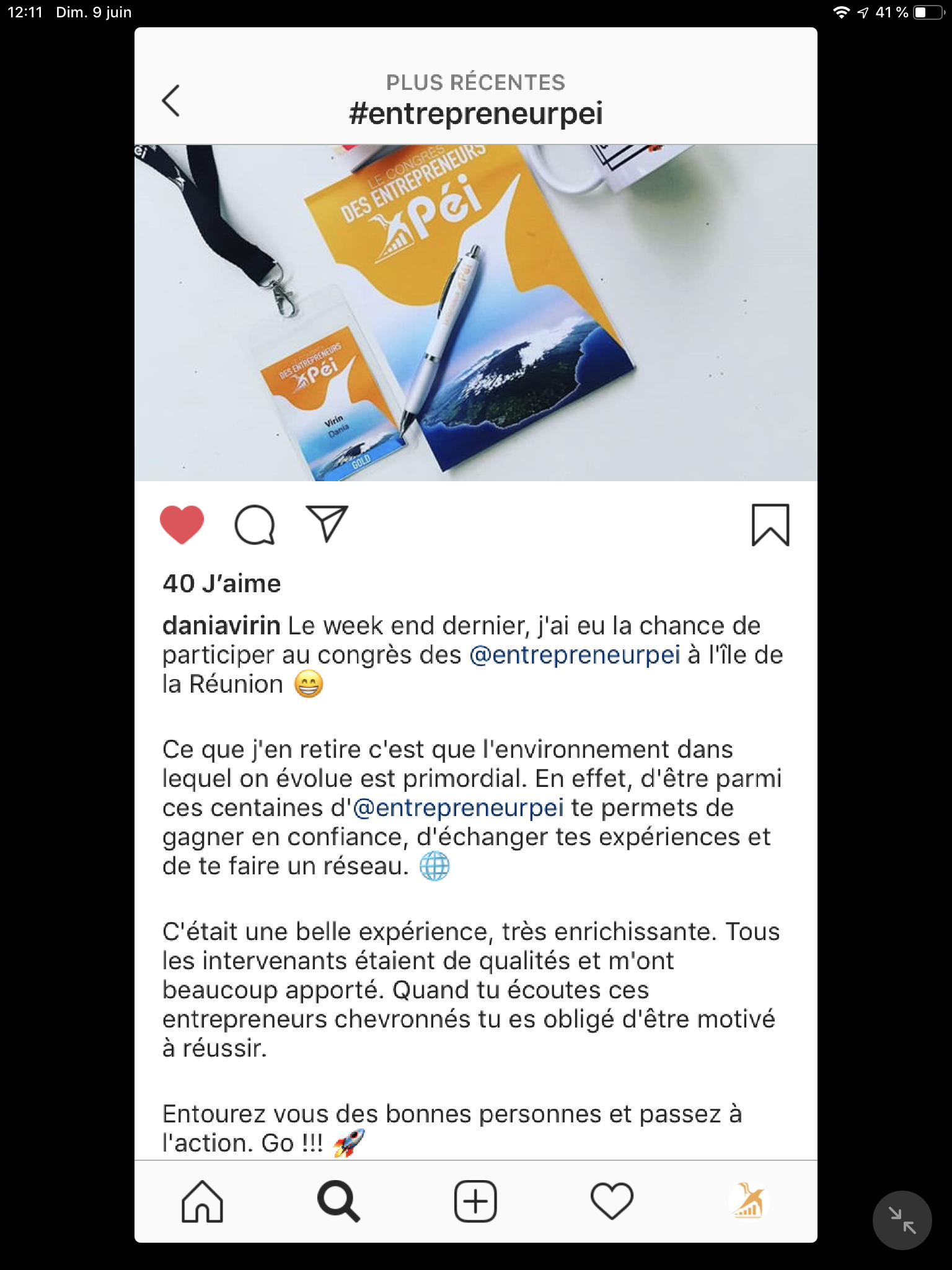This screenshot has height=1270, width=952.
Task: Open the daniavirin profile from the caption
Action: point(221,626)
